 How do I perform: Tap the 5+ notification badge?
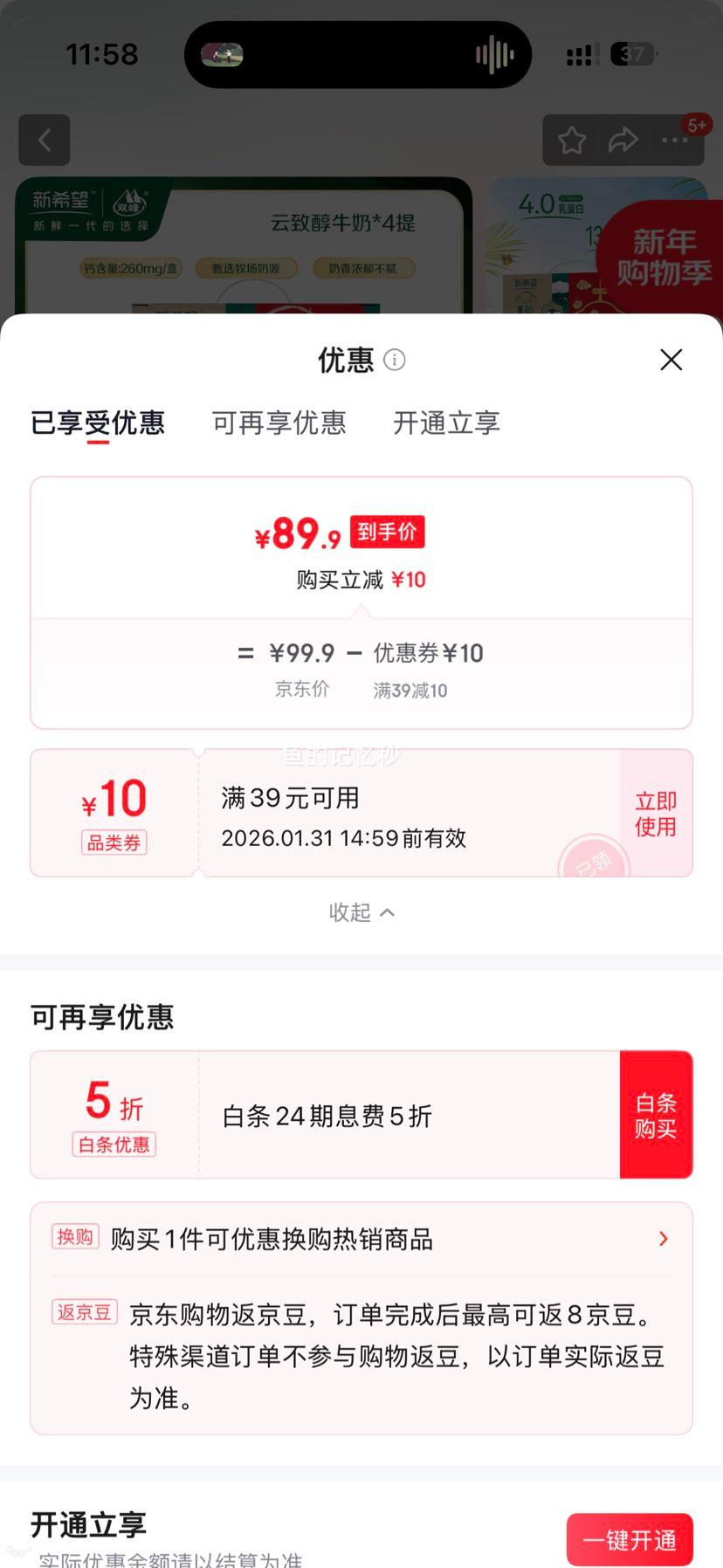pyautogui.click(x=696, y=125)
